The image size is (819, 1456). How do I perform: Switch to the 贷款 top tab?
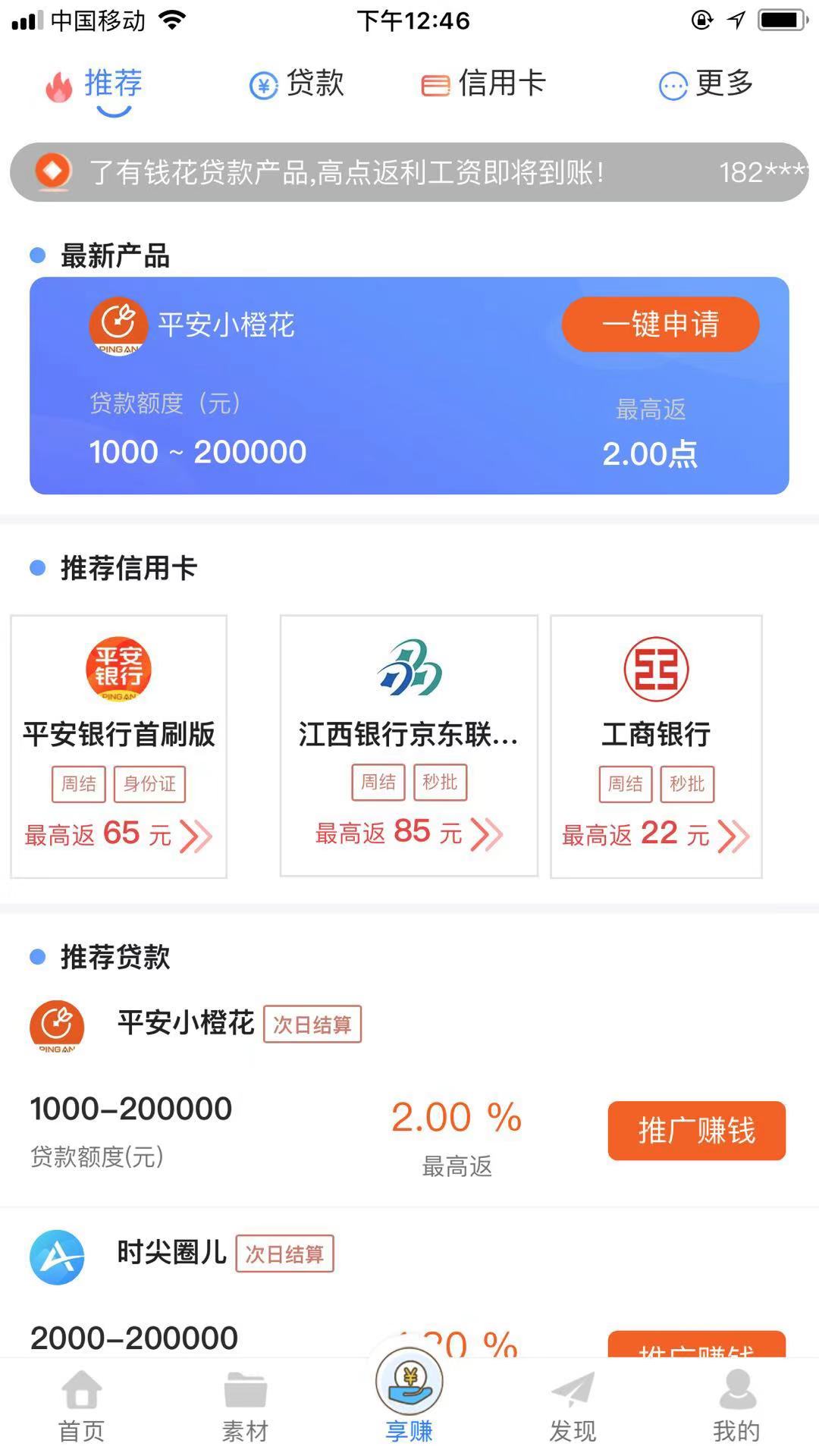pyautogui.click(x=297, y=84)
